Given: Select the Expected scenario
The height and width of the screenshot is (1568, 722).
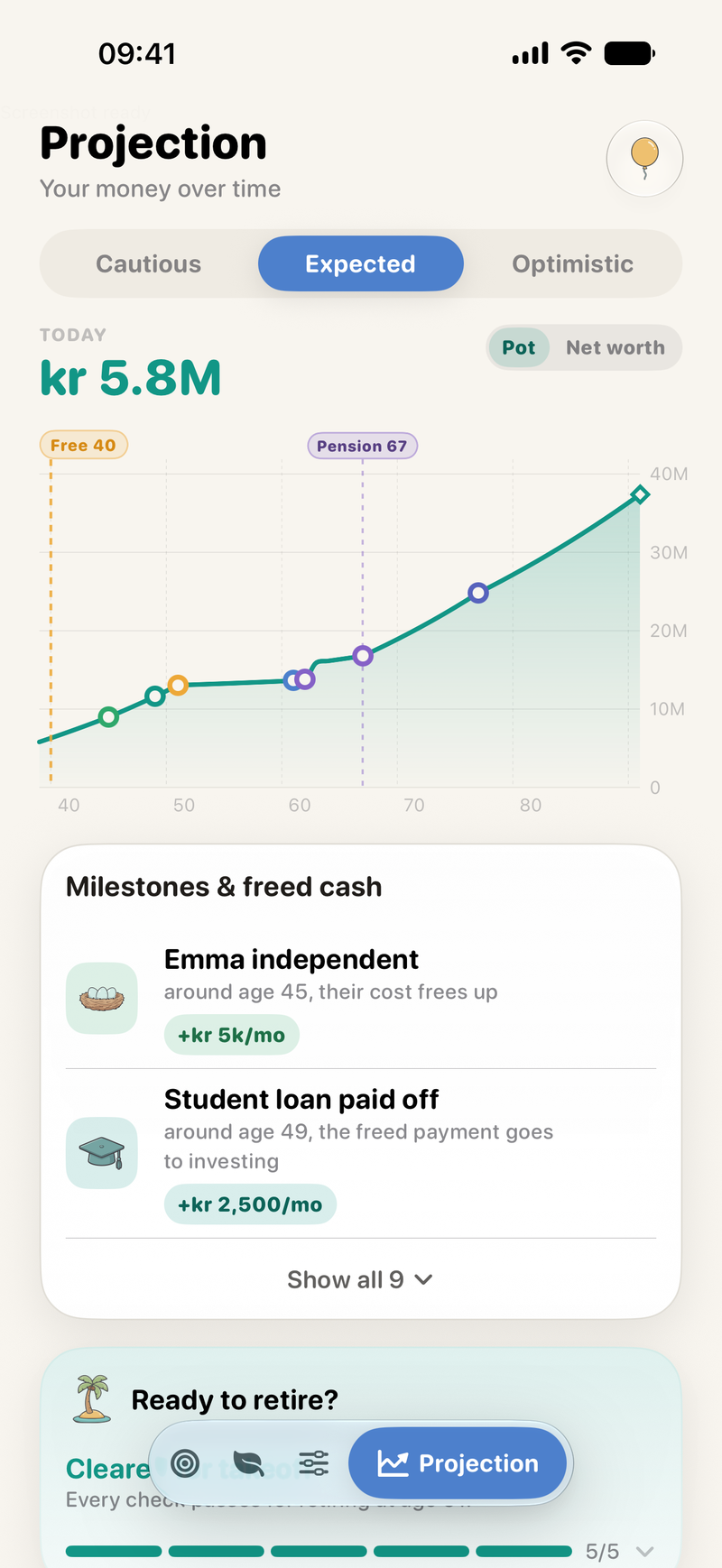Looking at the screenshot, I should tap(360, 263).
